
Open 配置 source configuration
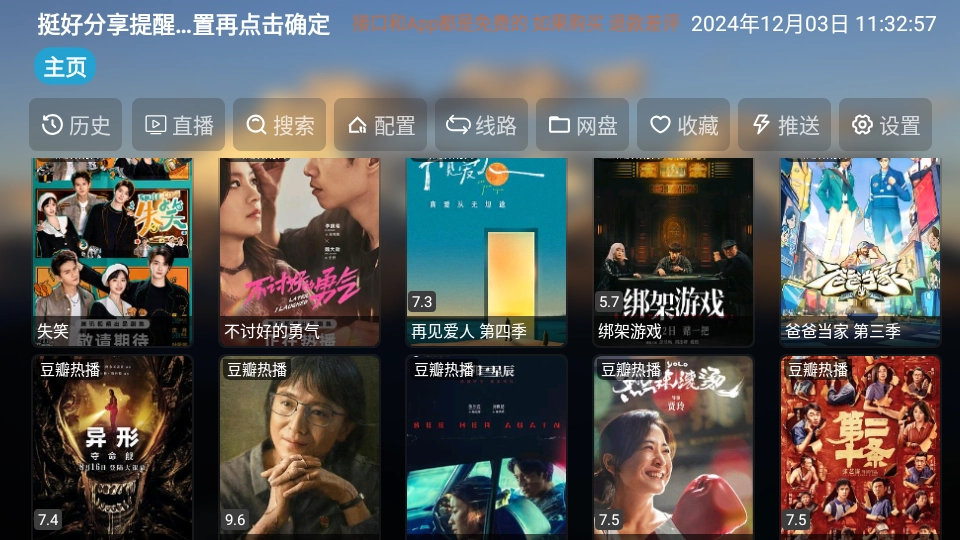[381, 125]
